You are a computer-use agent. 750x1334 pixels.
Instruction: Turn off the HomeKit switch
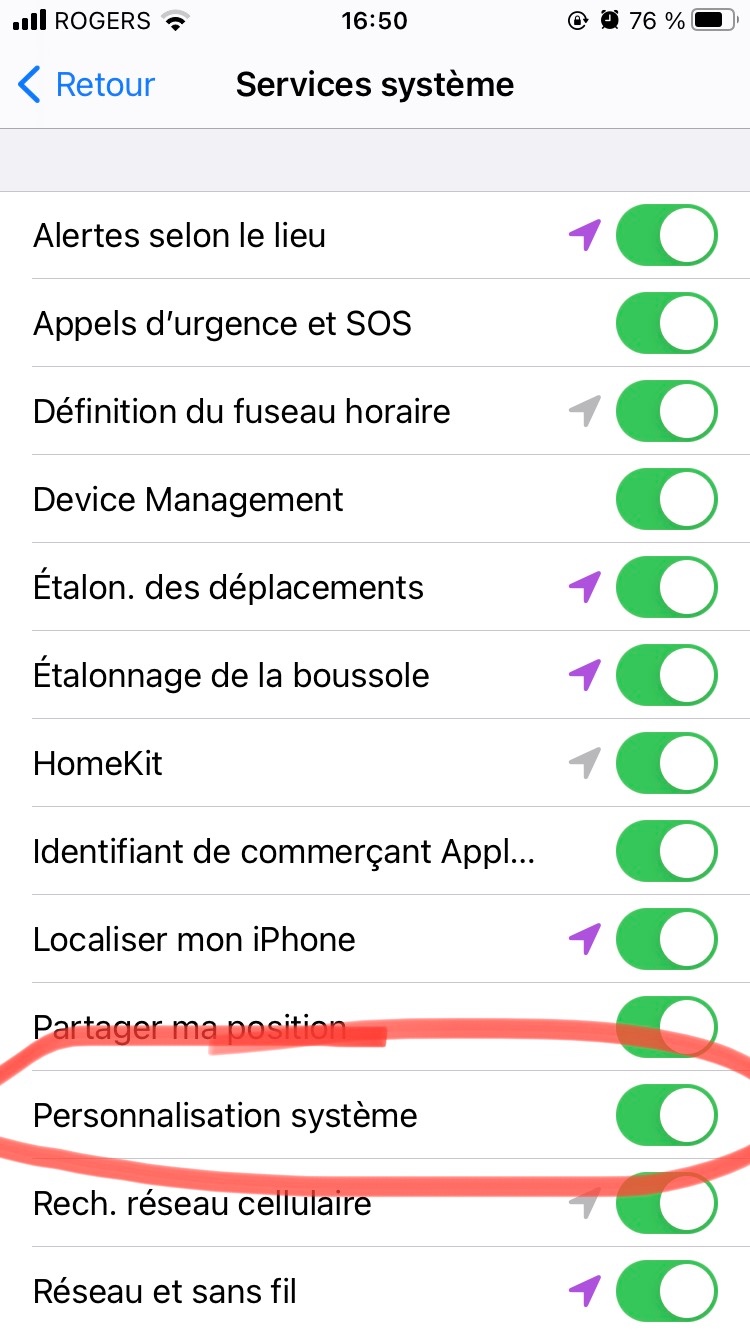pyautogui.click(x=666, y=764)
